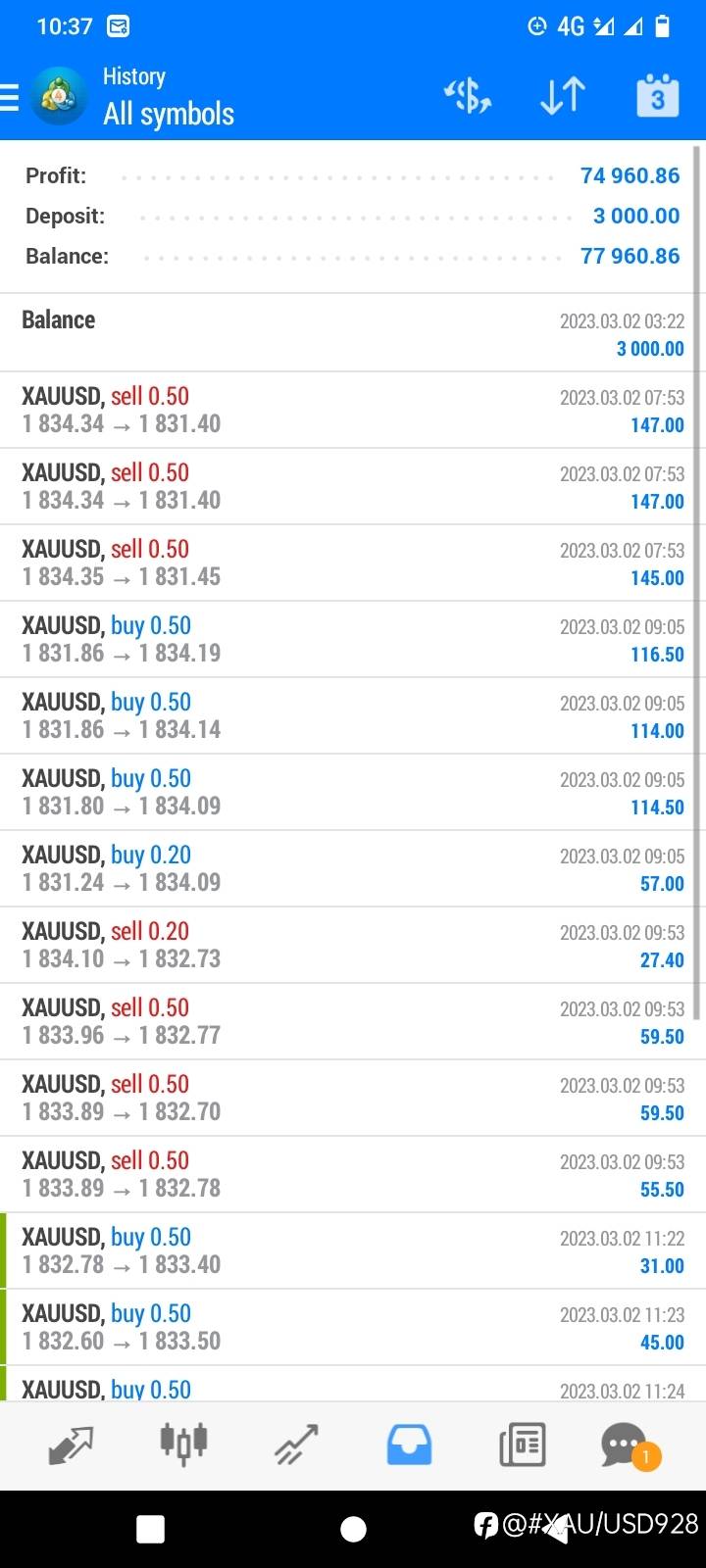Open the History inbox tab
The width and height of the screenshot is (706, 1568).
[409, 1445]
